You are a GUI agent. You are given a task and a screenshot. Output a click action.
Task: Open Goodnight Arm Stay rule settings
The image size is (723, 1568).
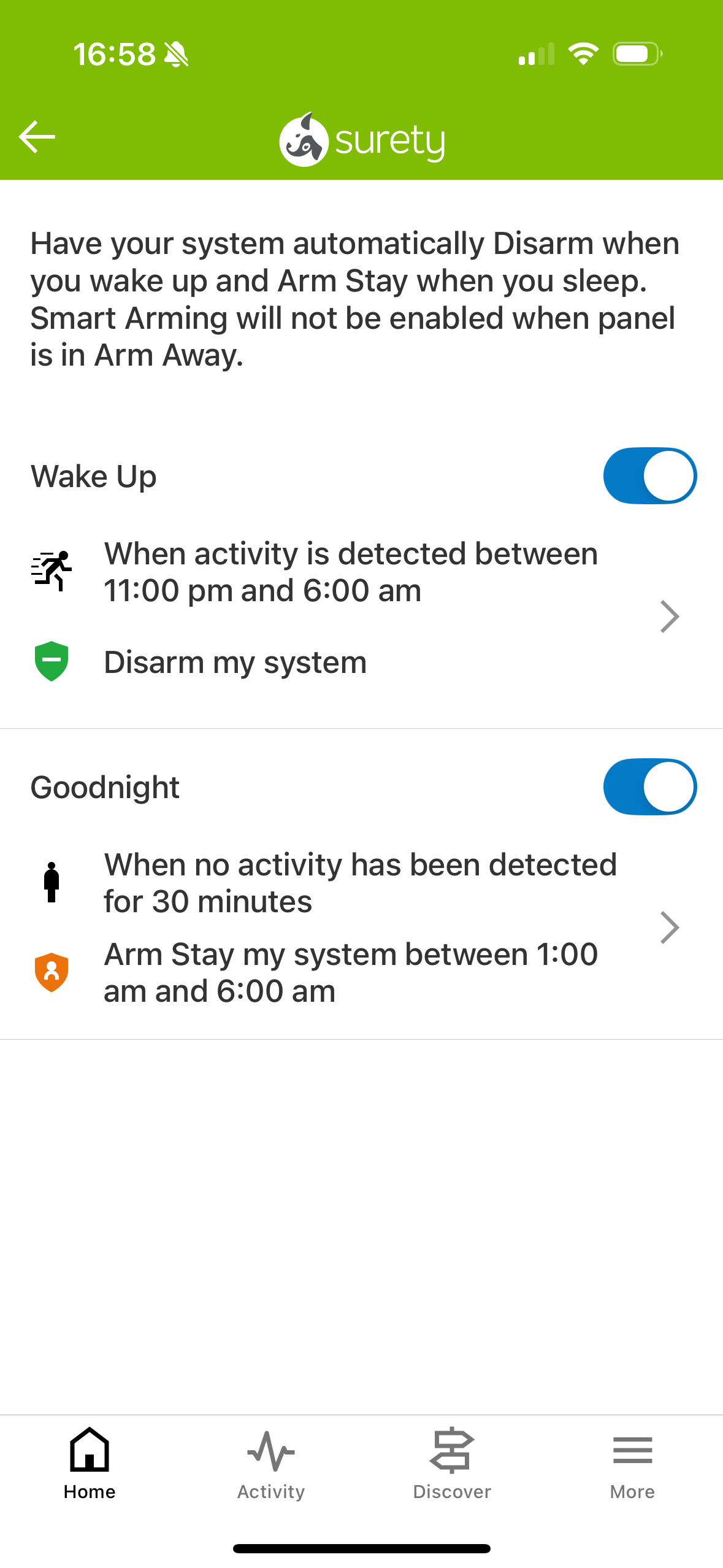pyautogui.click(x=361, y=928)
